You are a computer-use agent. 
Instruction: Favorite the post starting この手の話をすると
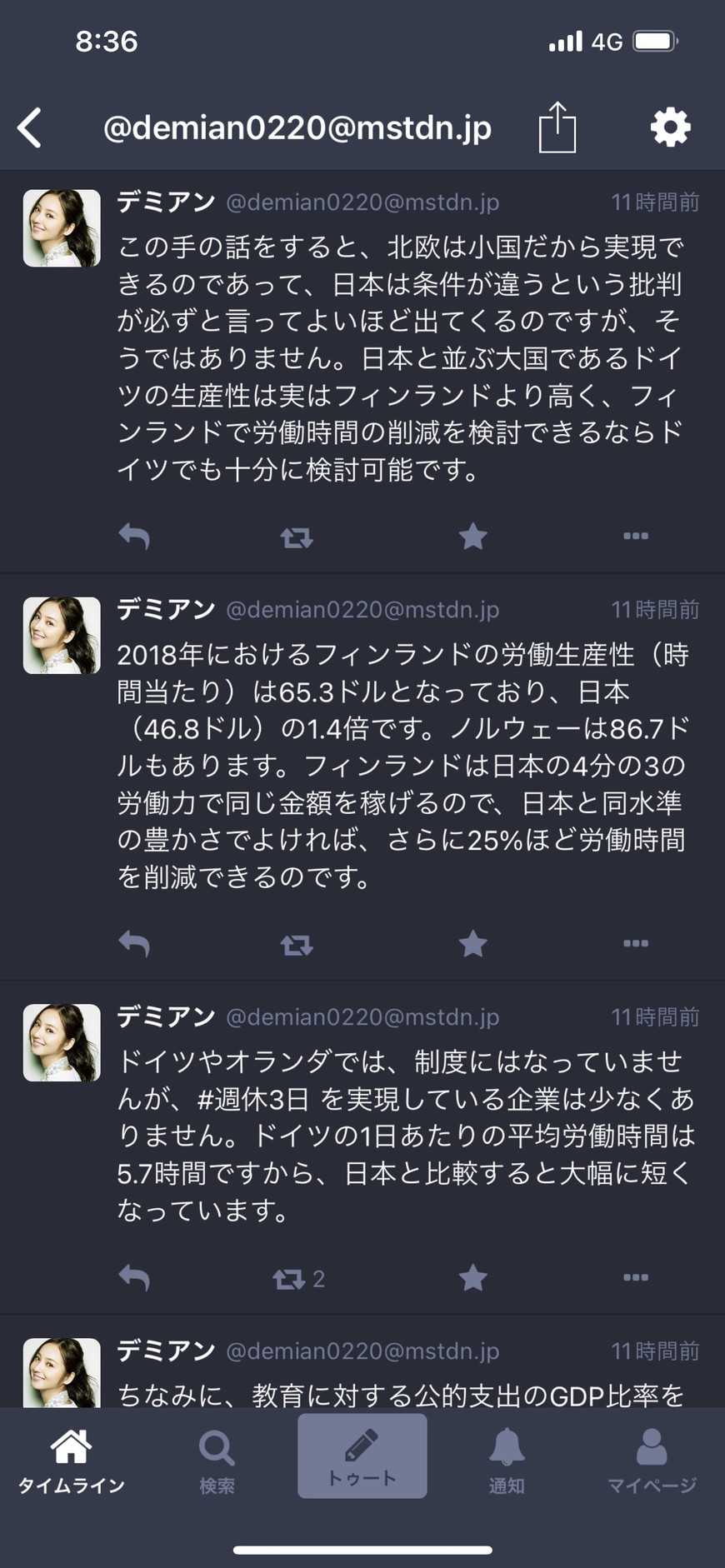coord(472,537)
